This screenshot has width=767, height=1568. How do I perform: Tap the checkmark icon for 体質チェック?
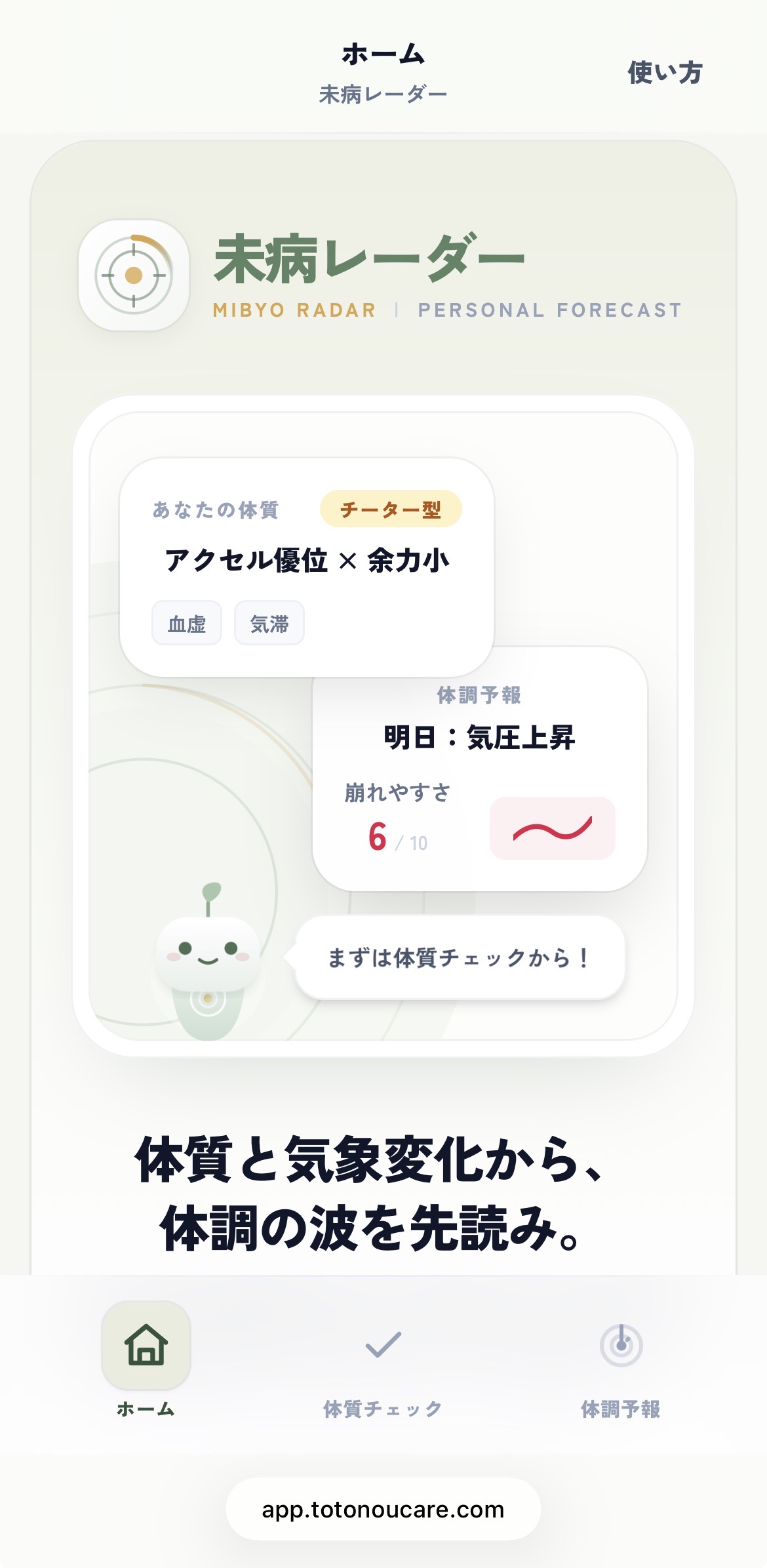[x=383, y=1343]
